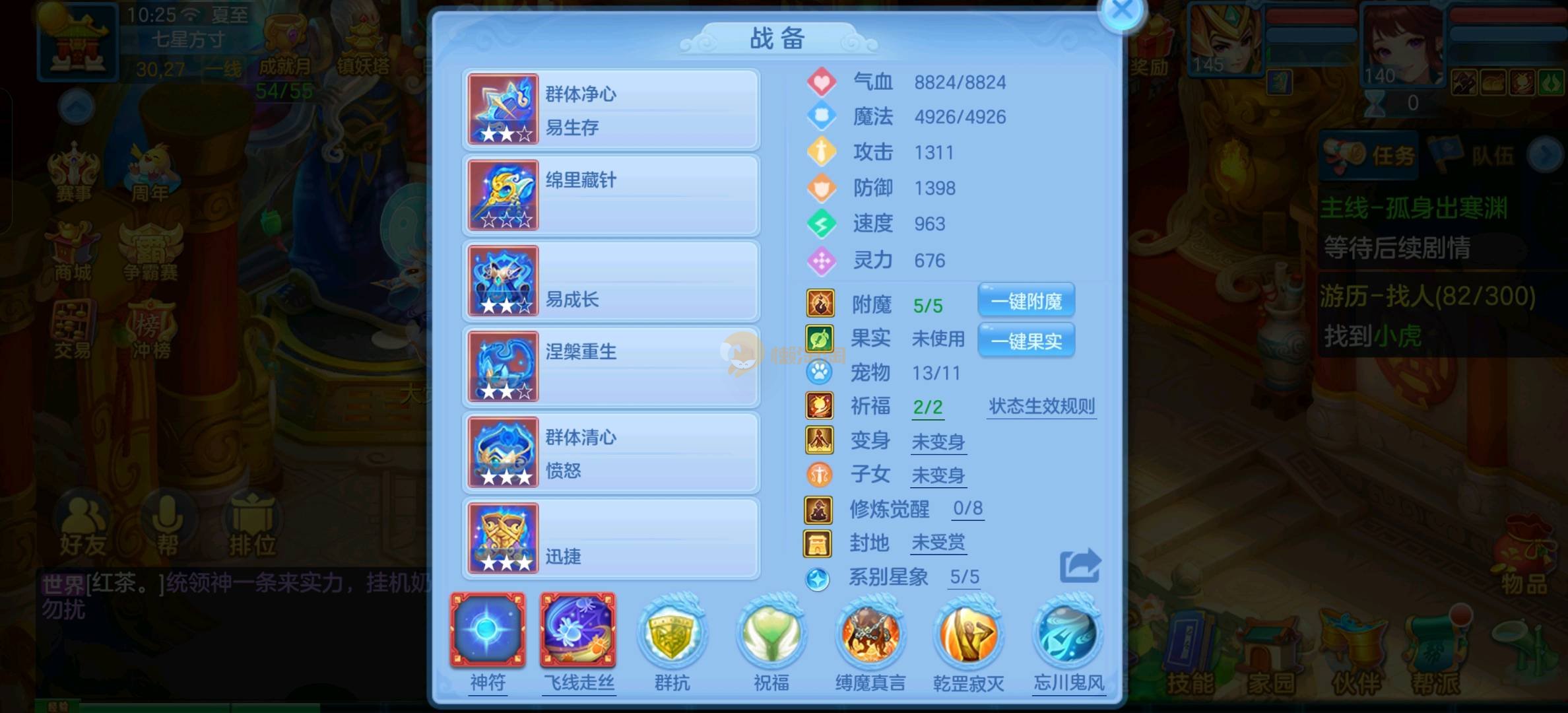Open the 变身 未变身 link
The width and height of the screenshot is (1568, 713).
tap(938, 442)
